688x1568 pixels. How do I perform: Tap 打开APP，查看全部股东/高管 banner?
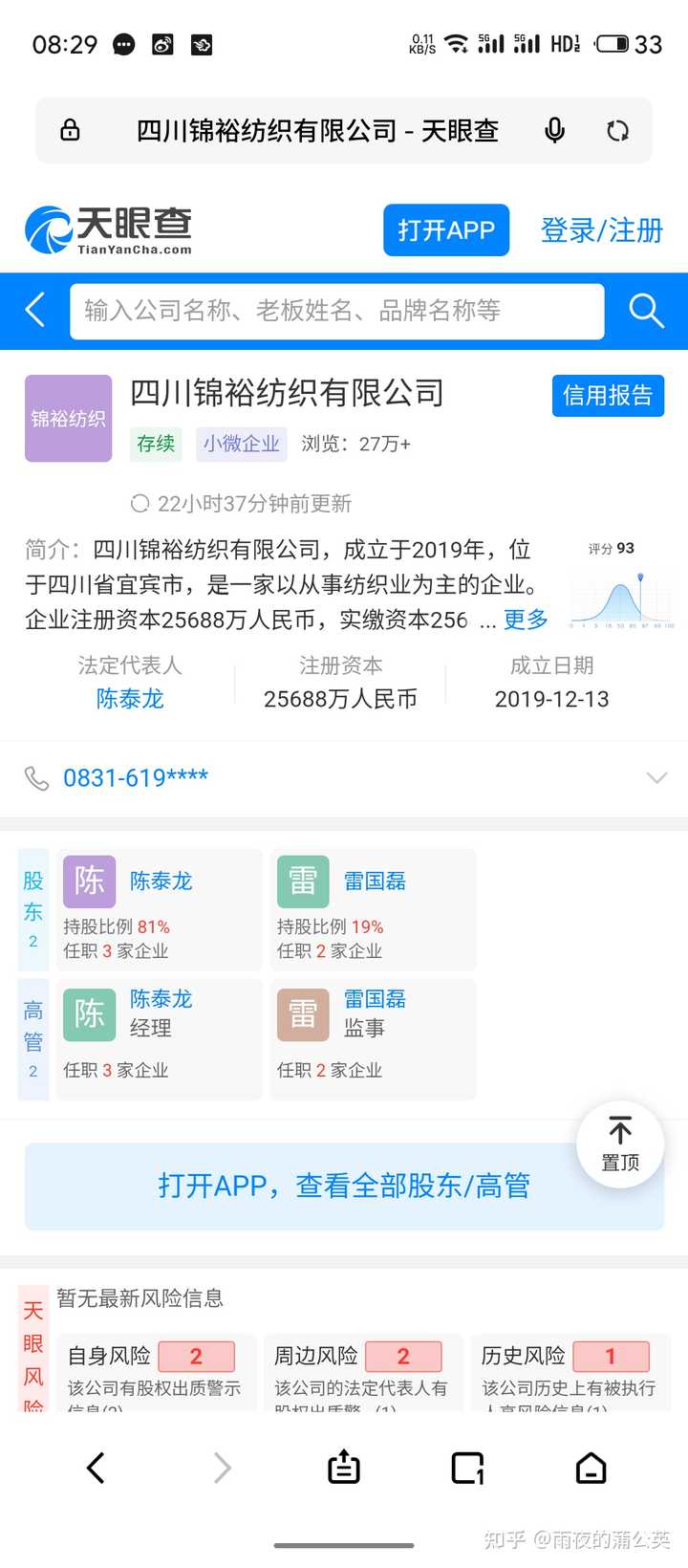point(344,1186)
